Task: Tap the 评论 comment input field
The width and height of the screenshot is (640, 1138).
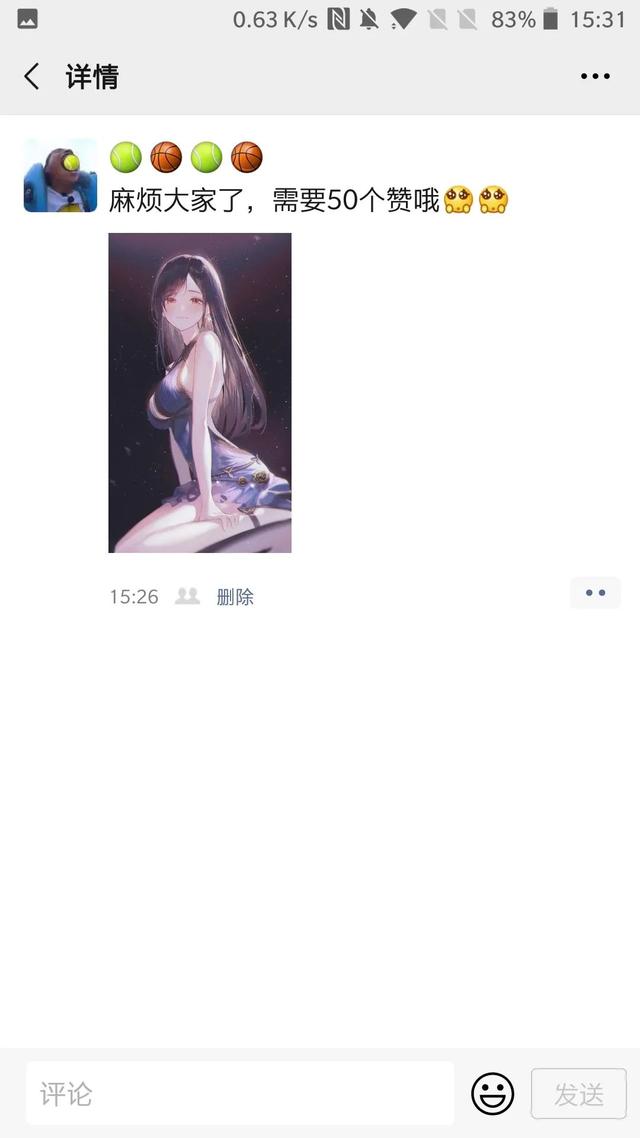Action: coord(240,1093)
